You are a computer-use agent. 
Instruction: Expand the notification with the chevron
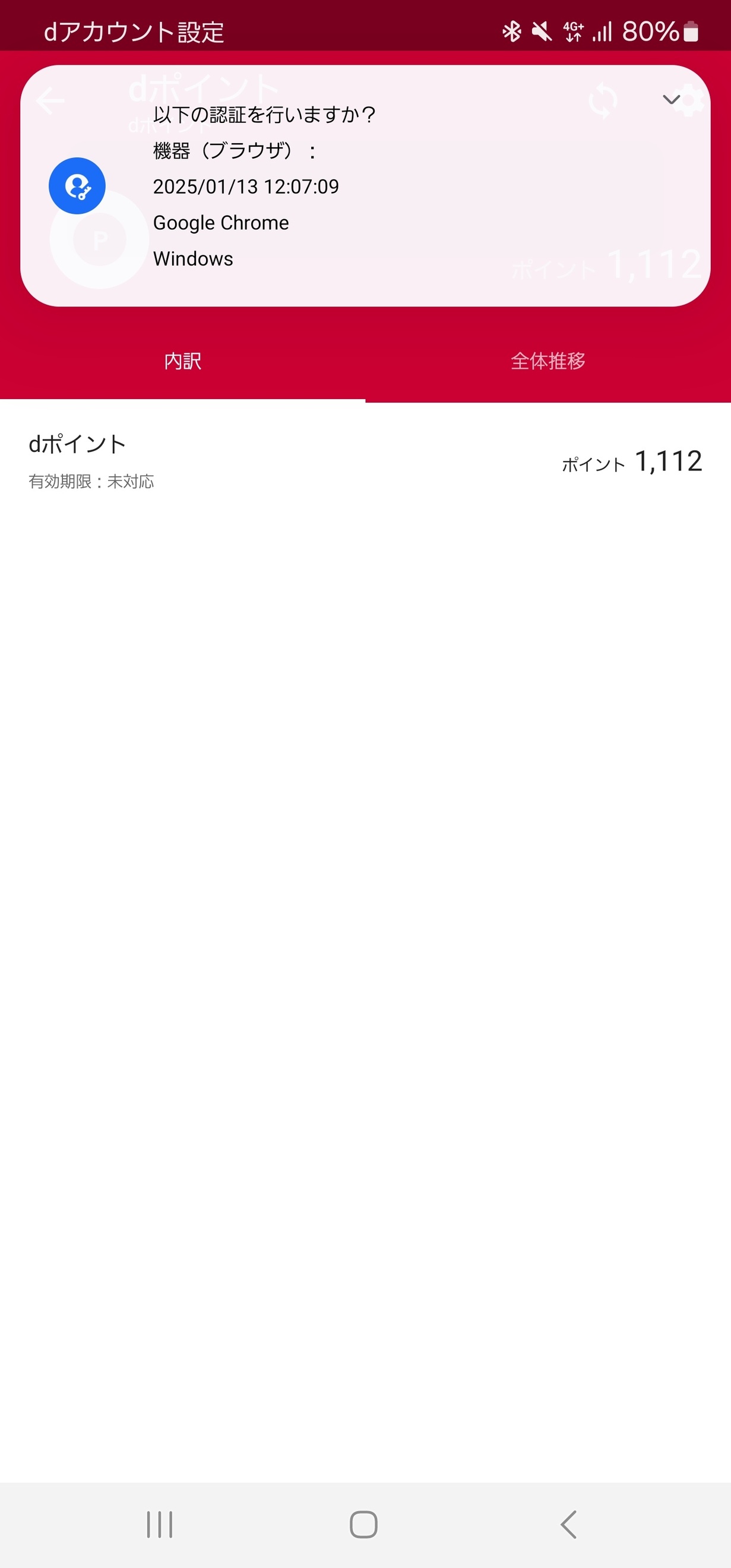(x=671, y=100)
